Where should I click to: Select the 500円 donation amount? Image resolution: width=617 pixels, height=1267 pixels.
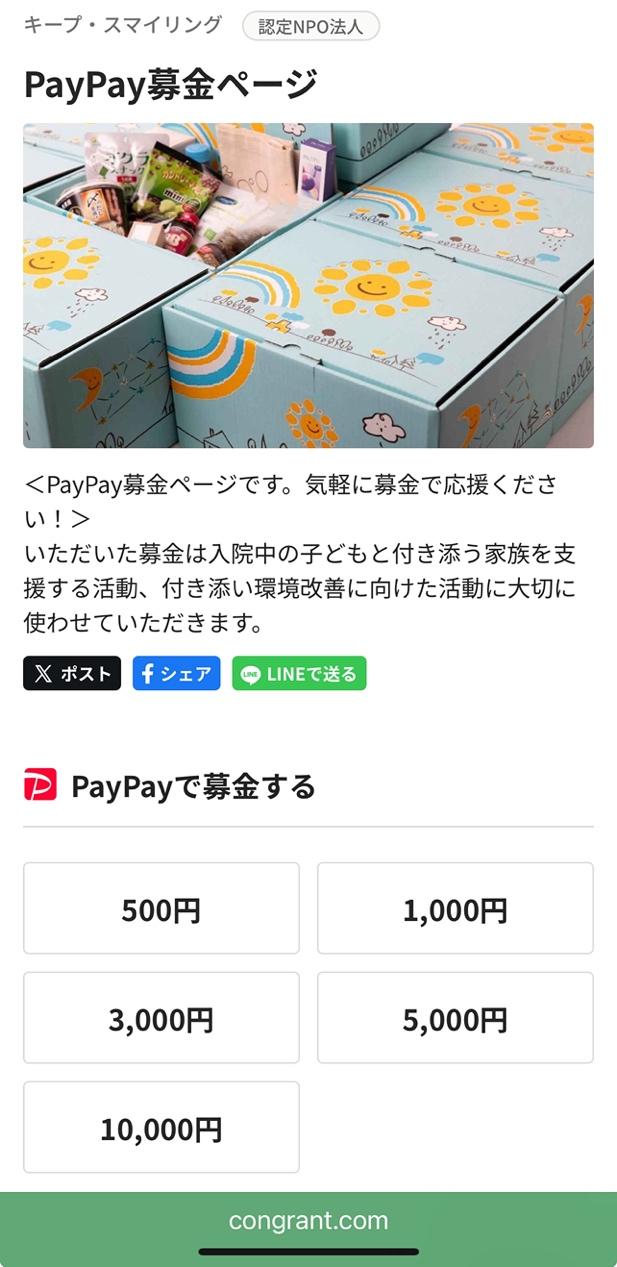click(x=161, y=909)
